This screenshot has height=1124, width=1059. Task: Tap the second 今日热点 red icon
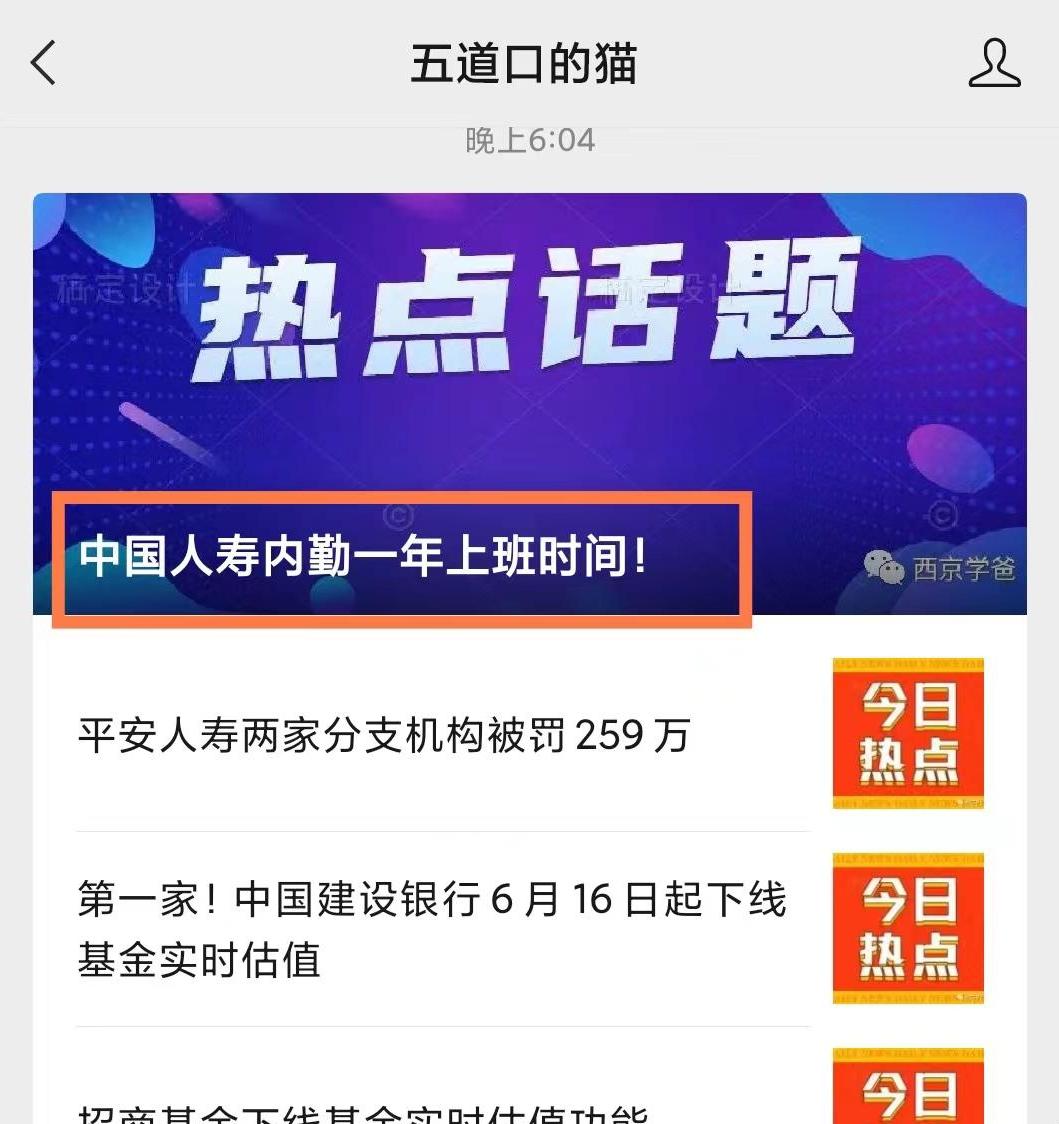[x=906, y=928]
